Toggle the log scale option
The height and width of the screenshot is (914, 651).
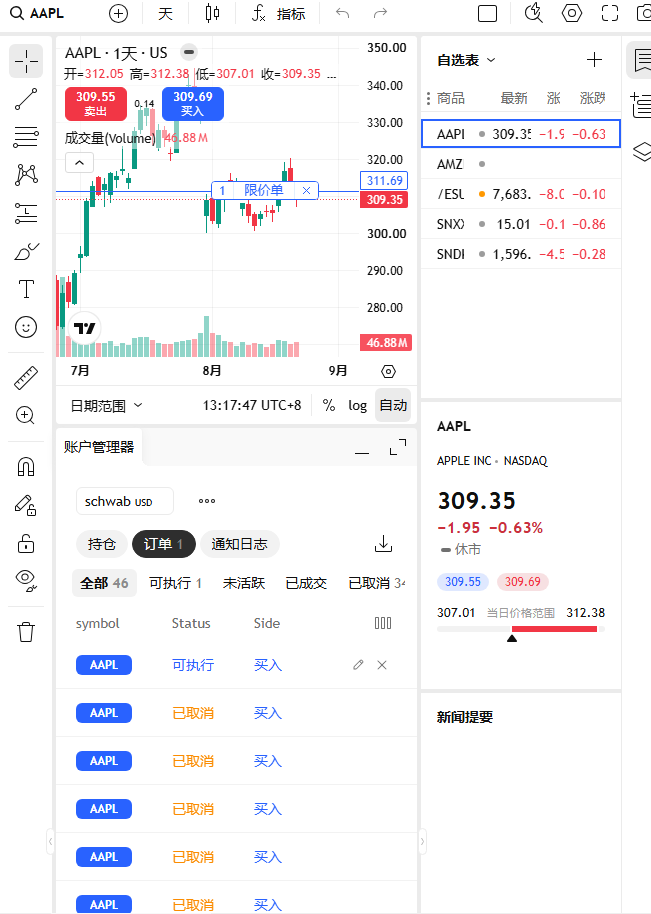[x=357, y=406]
